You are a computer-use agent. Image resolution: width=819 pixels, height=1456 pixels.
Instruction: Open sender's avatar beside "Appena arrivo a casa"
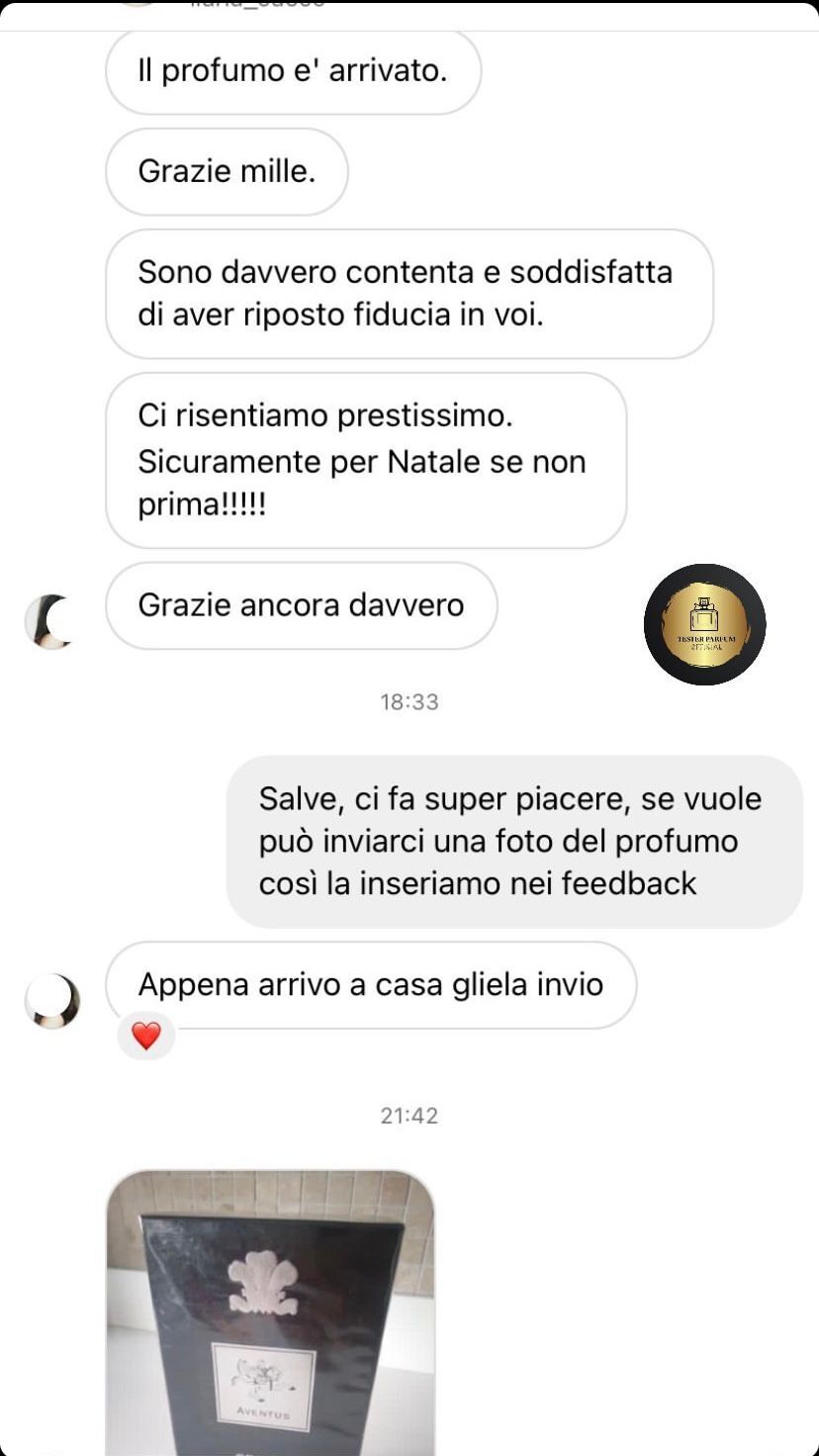[52, 1000]
